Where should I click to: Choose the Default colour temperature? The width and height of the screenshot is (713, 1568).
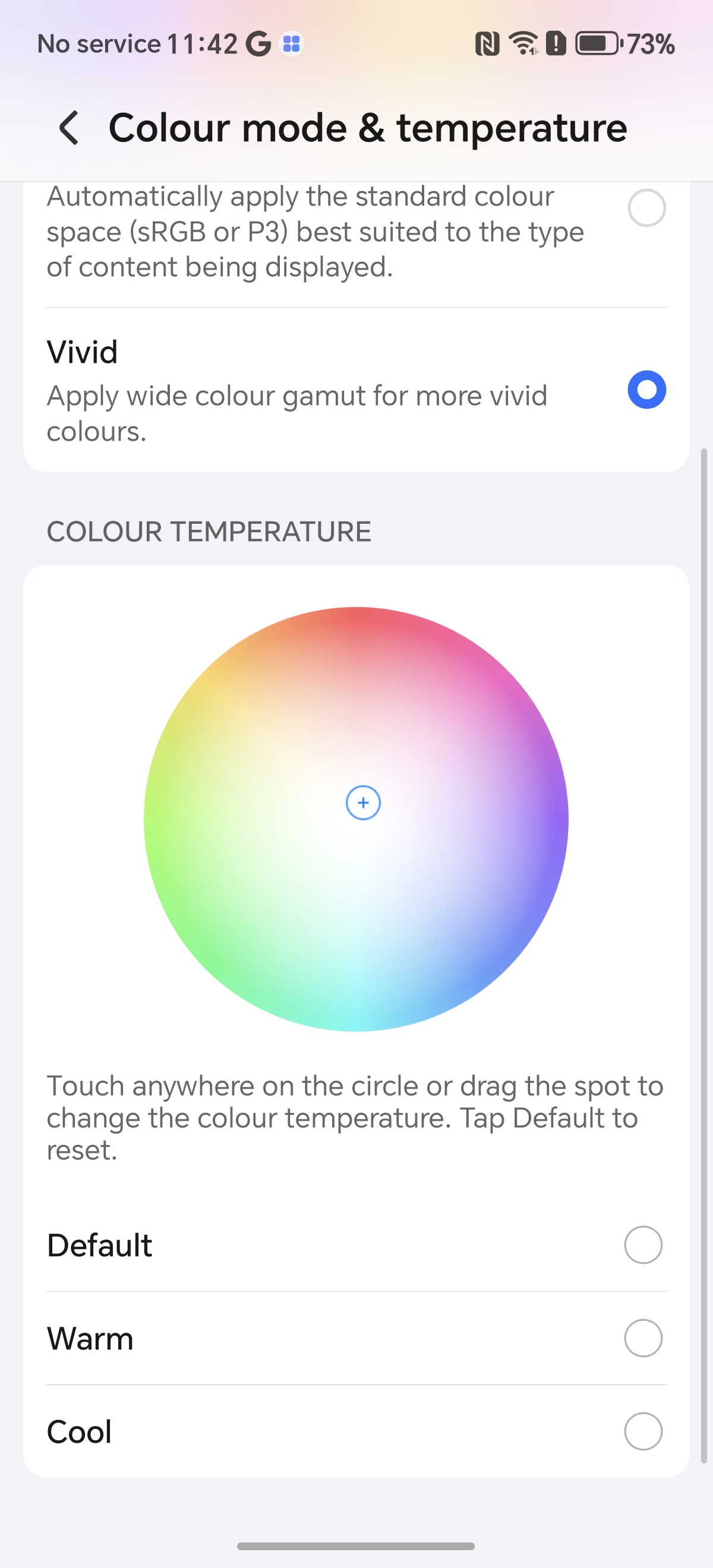[642, 1245]
